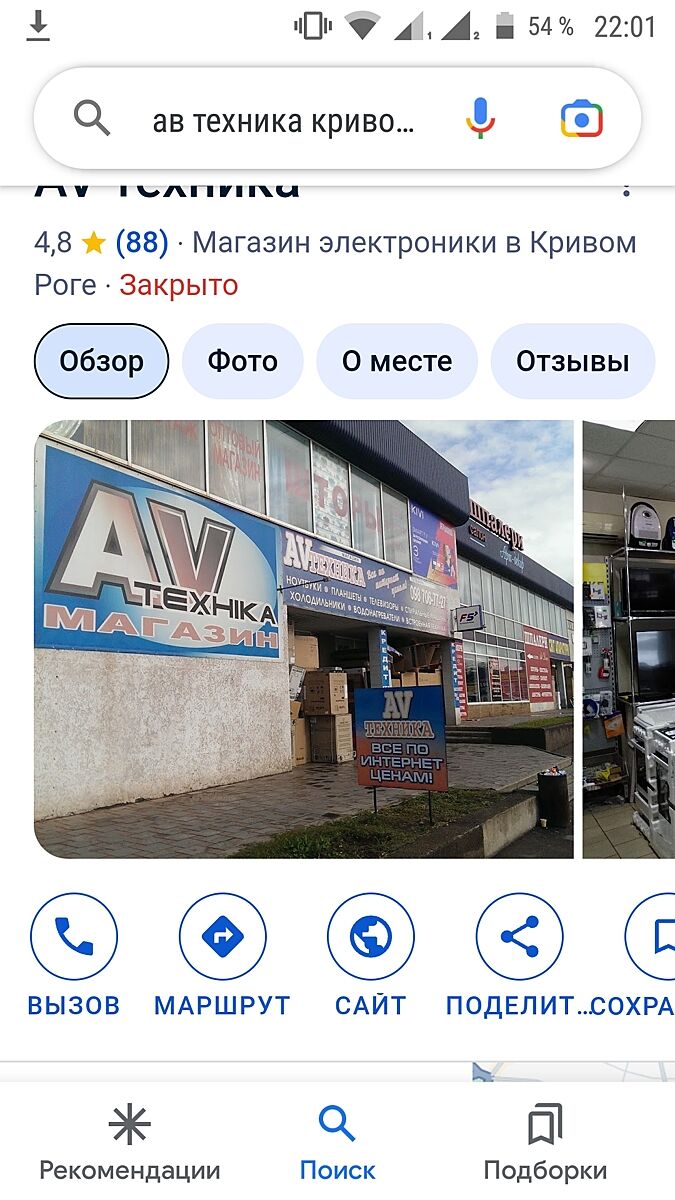Share this place with Поделиться
Image resolution: width=675 pixels, height=1200 pixels.
pos(519,955)
